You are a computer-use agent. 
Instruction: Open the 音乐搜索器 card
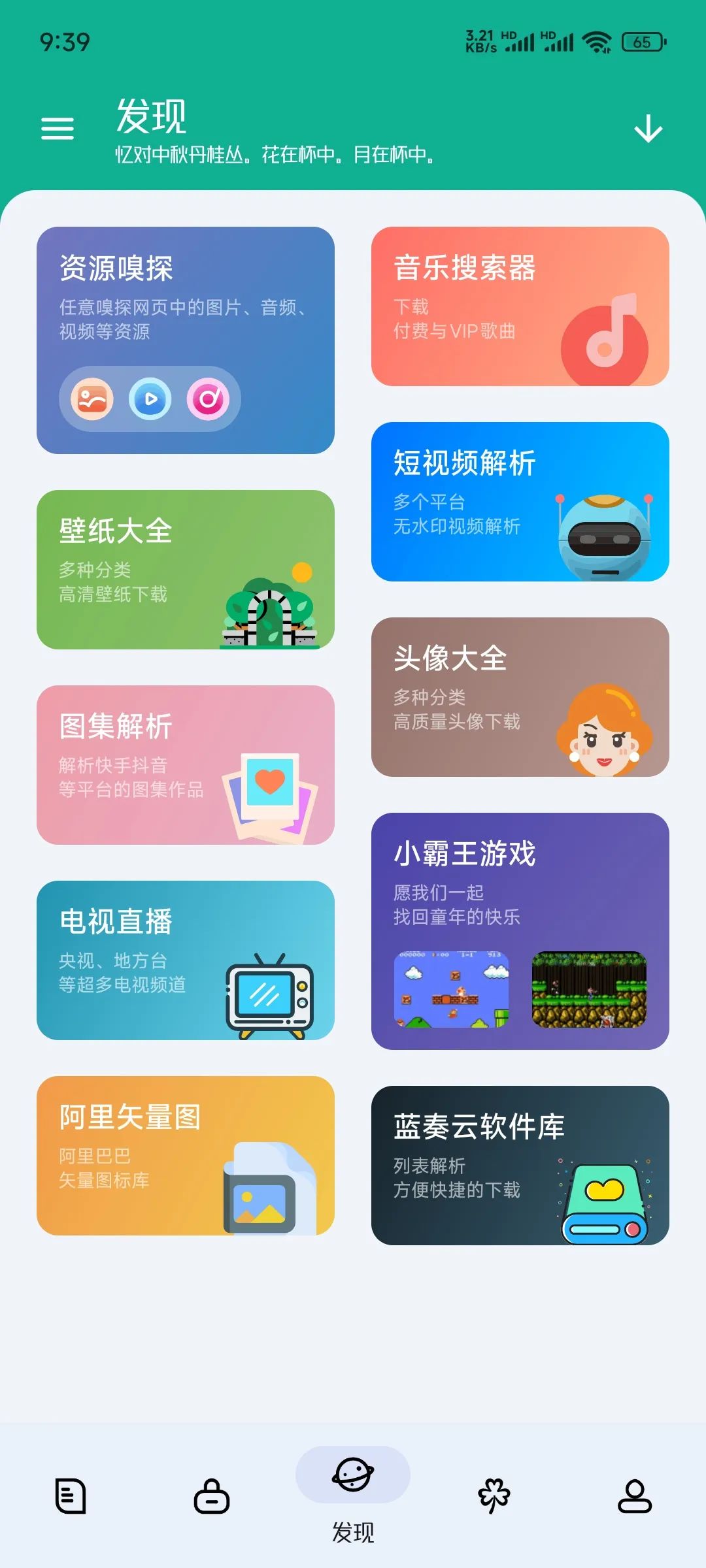520,306
